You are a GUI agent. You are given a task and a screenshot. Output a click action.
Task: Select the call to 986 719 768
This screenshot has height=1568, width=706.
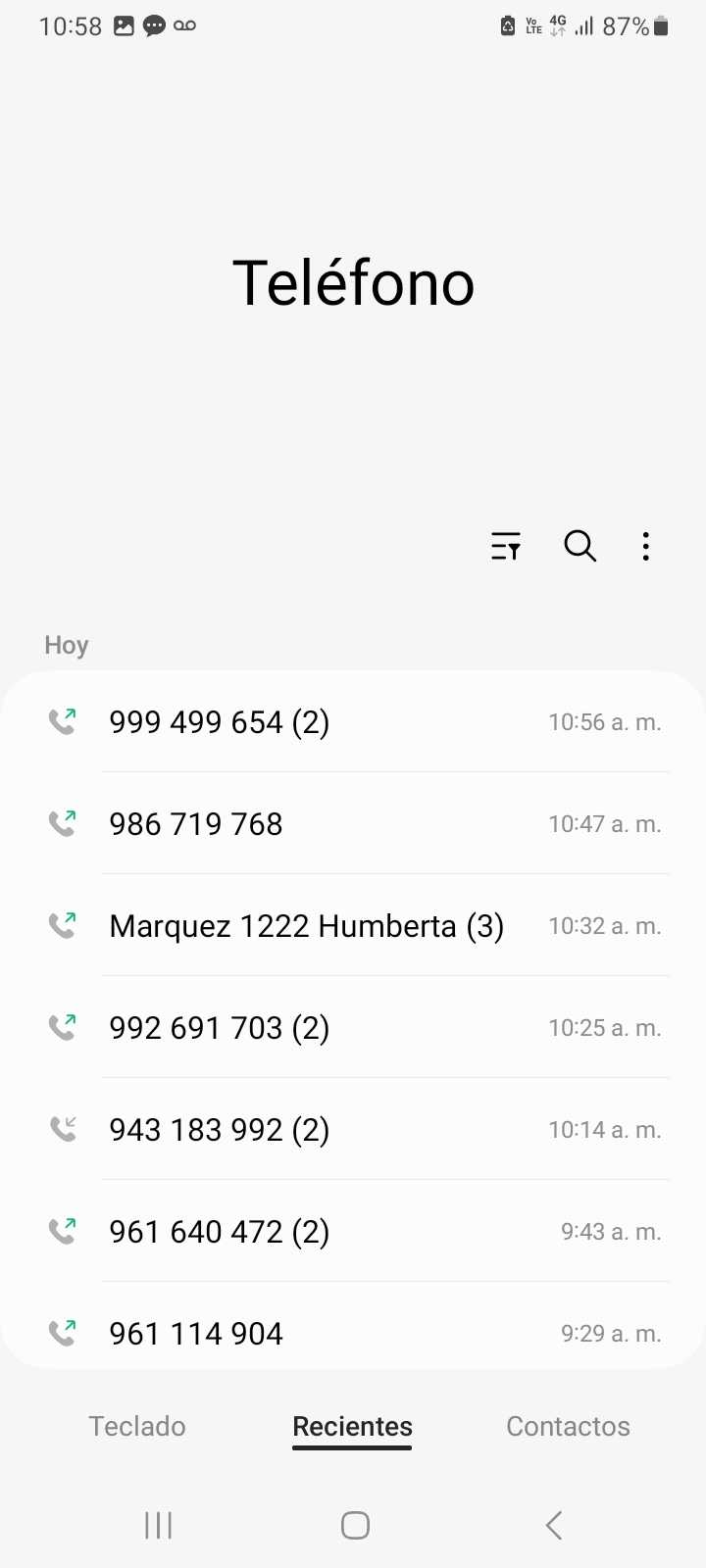(353, 824)
